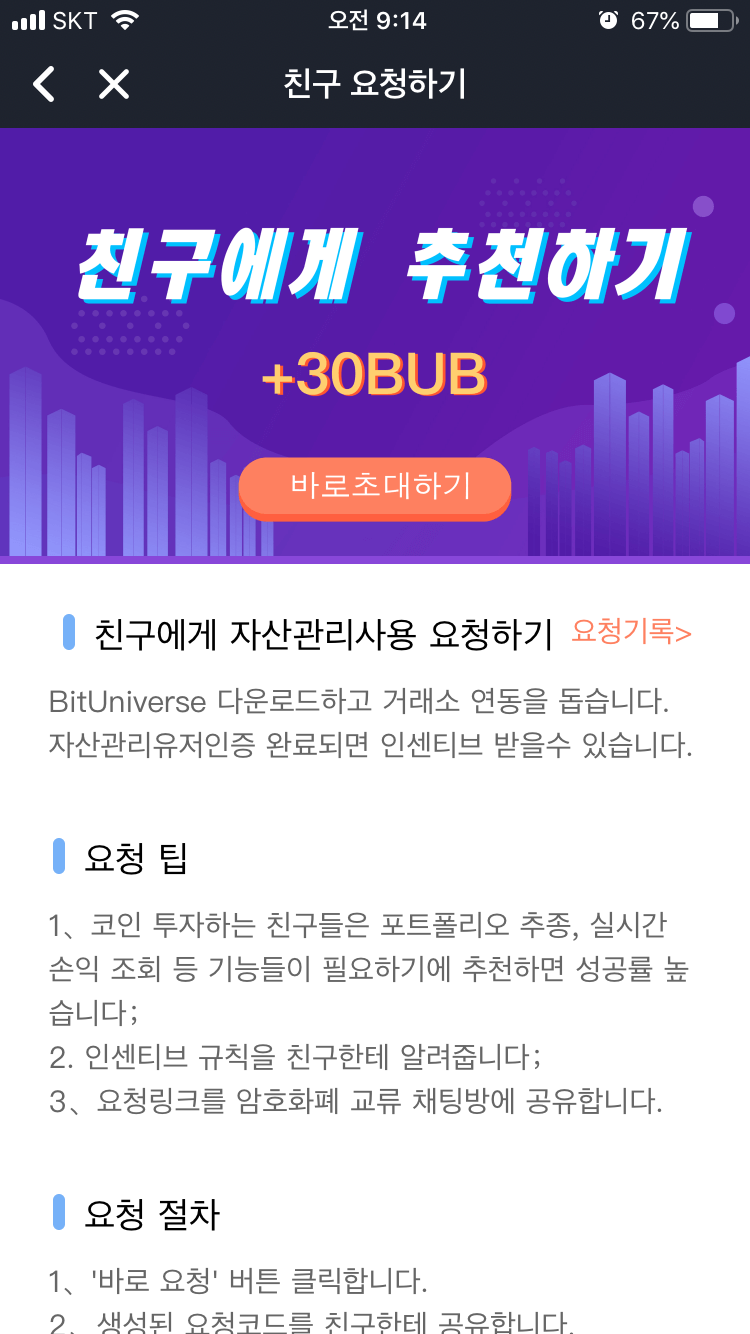The image size is (750, 1334).
Task: Tap the 바로초대하기 invite button
Action: click(375, 487)
